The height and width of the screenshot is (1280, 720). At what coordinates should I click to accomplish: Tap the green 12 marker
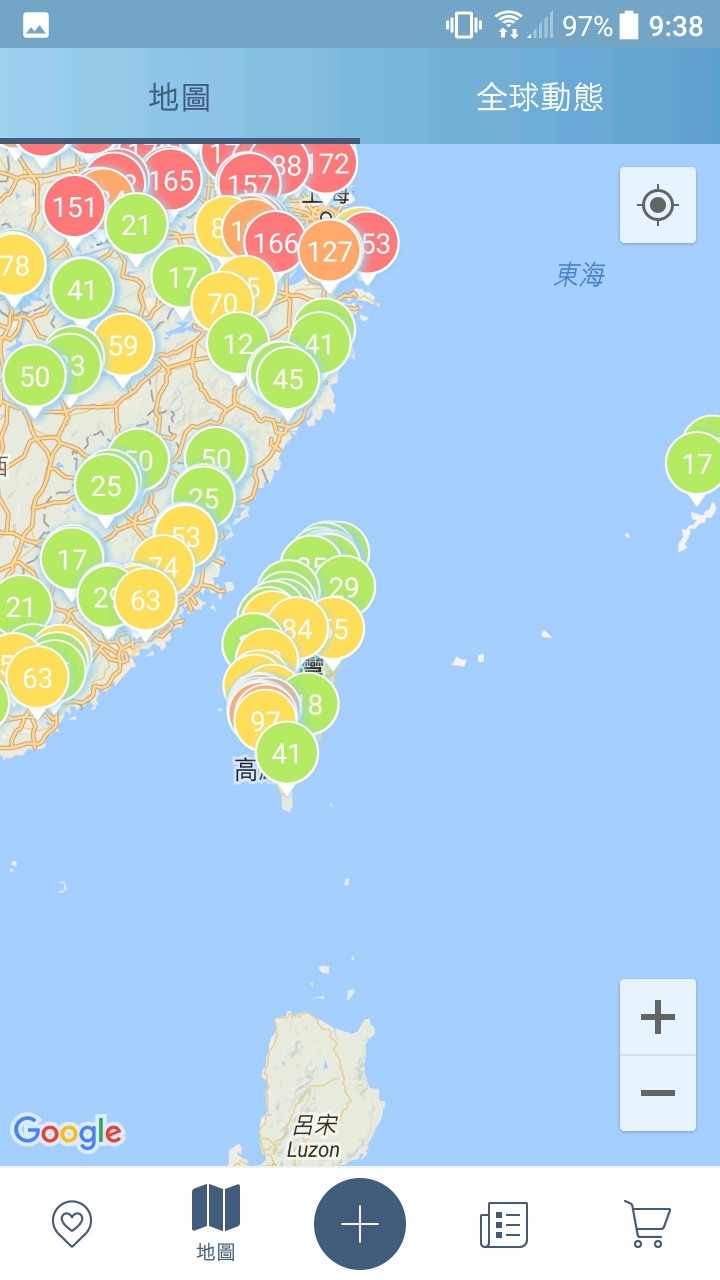236,345
